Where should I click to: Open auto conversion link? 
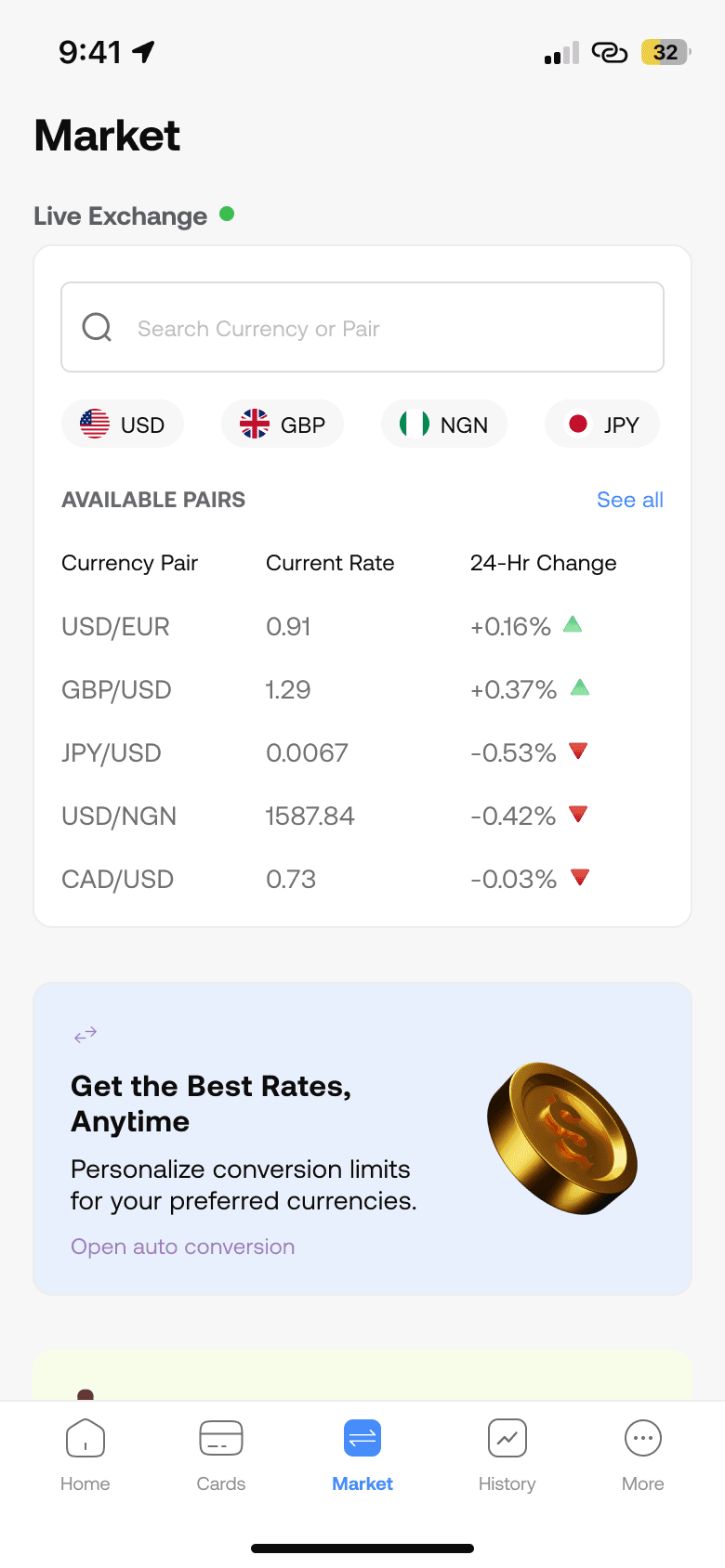pos(183,1247)
